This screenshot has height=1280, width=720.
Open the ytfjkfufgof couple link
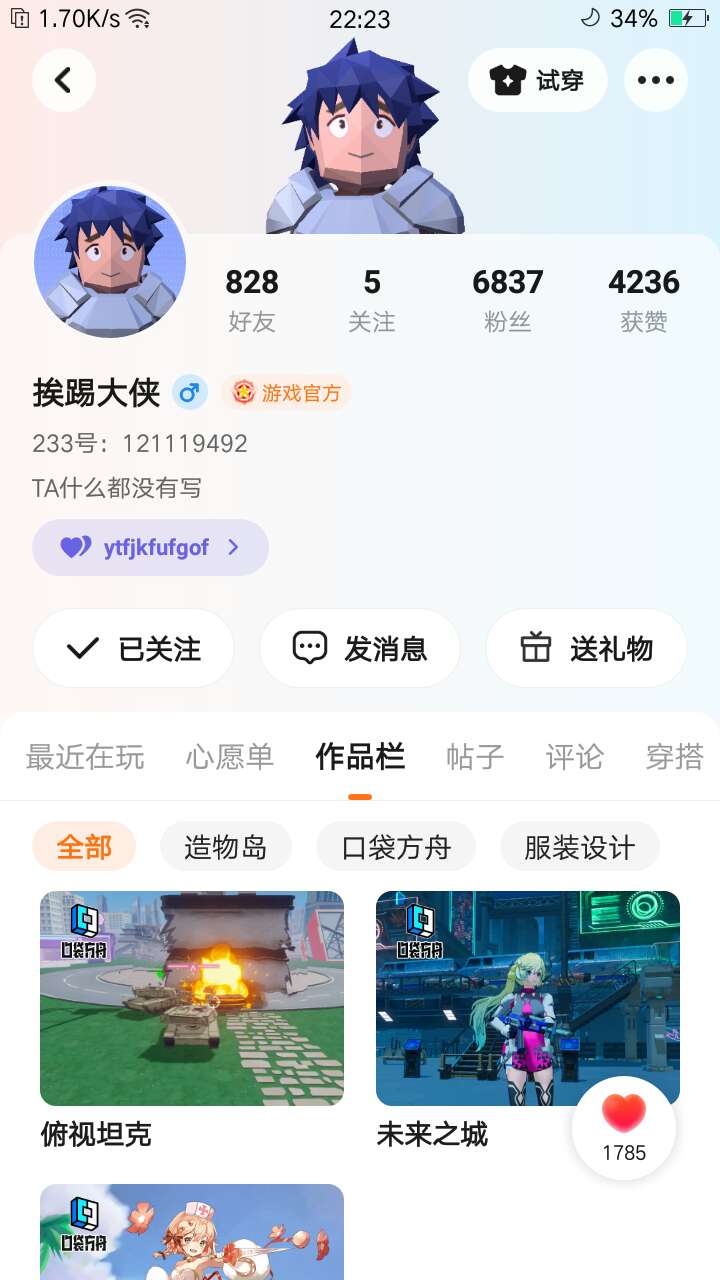(151, 547)
